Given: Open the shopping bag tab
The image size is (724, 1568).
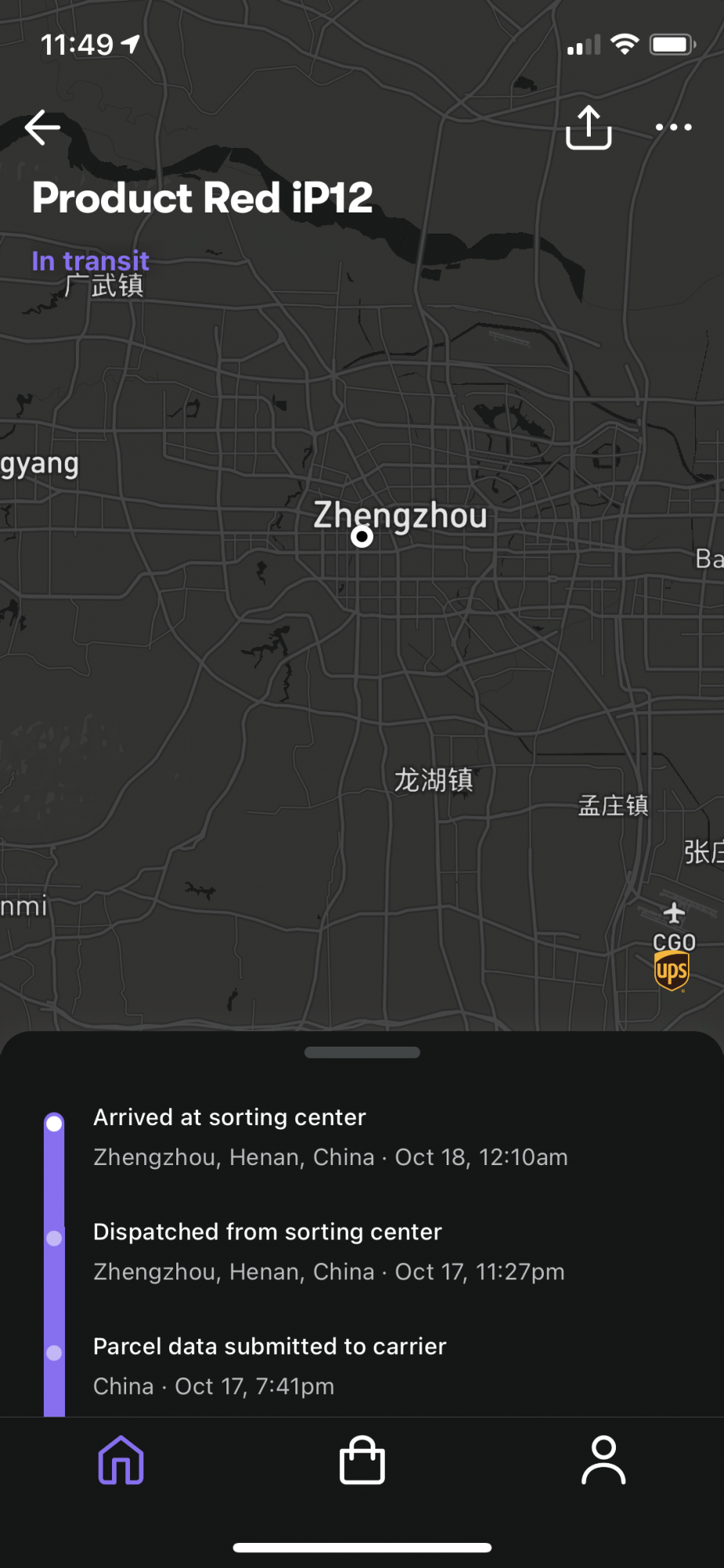Looking at the screenshot, I should tap(362, 1460).
